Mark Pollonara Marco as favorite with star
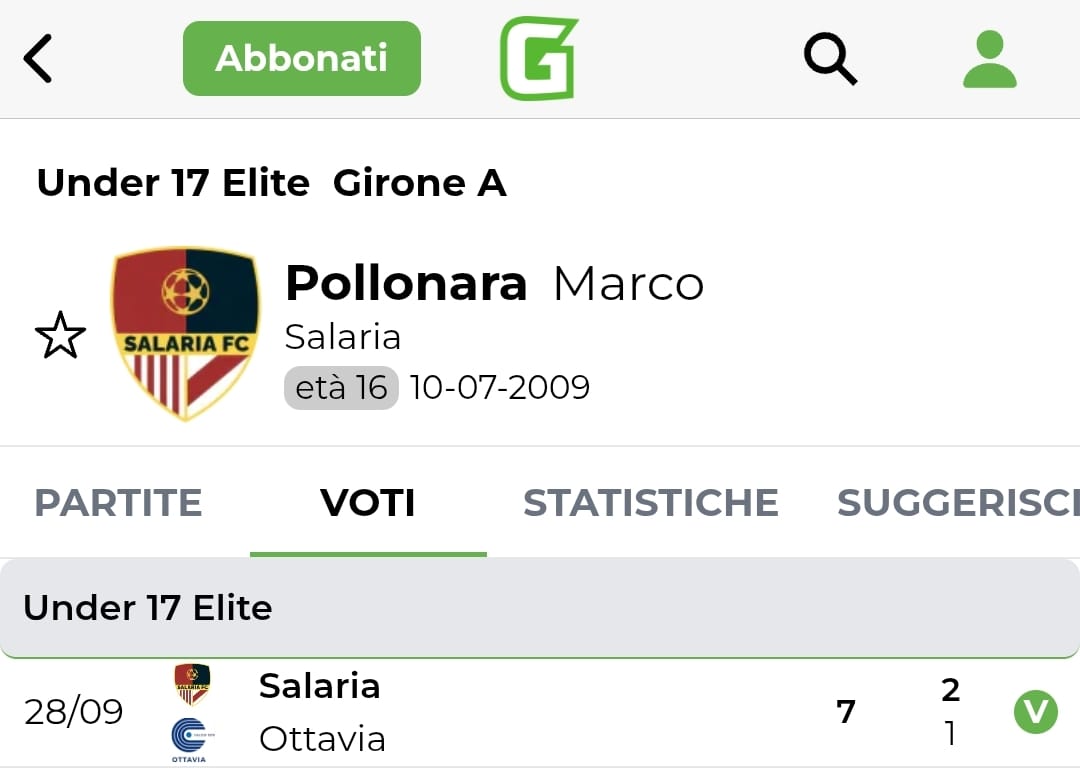This screenshot has width=1080, height=769. (60, 336)
